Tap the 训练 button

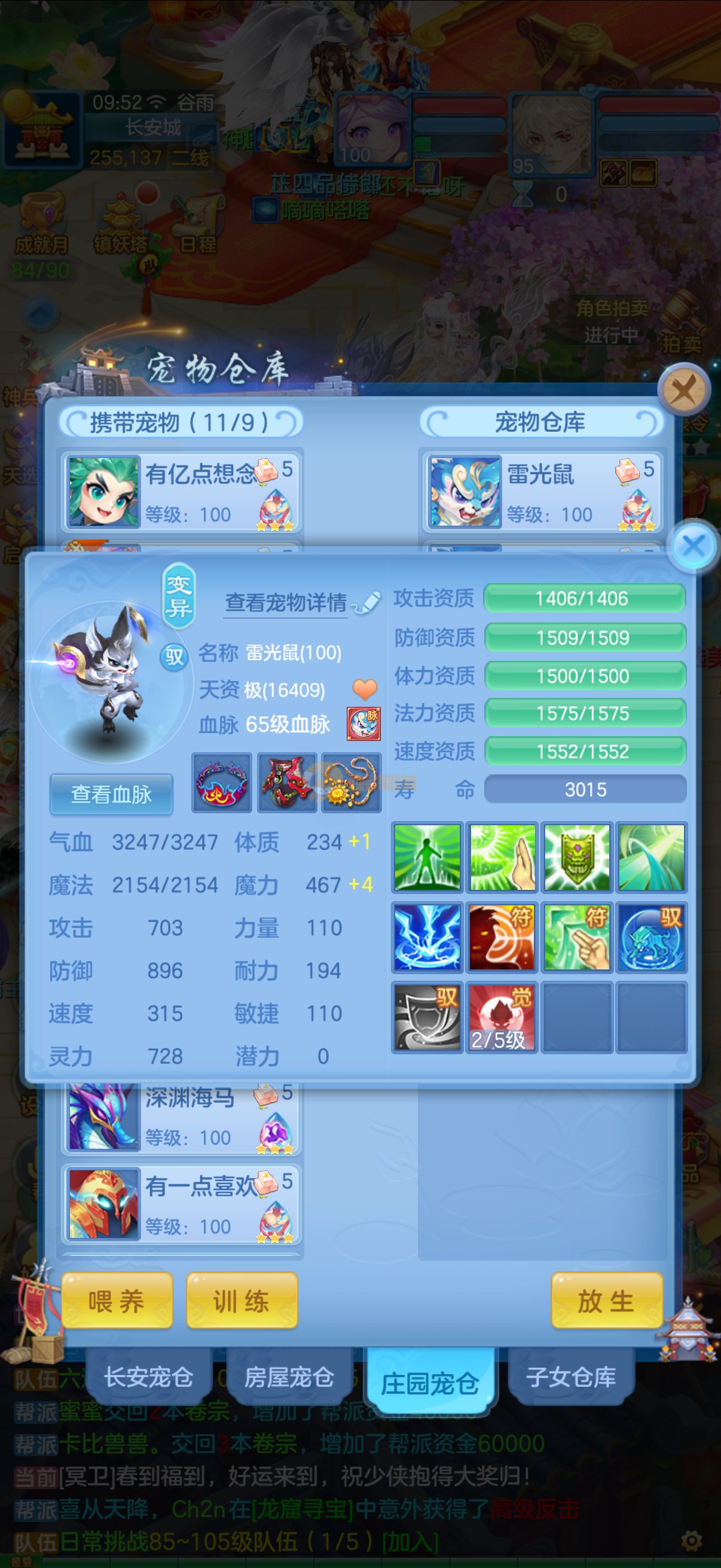242,1301
